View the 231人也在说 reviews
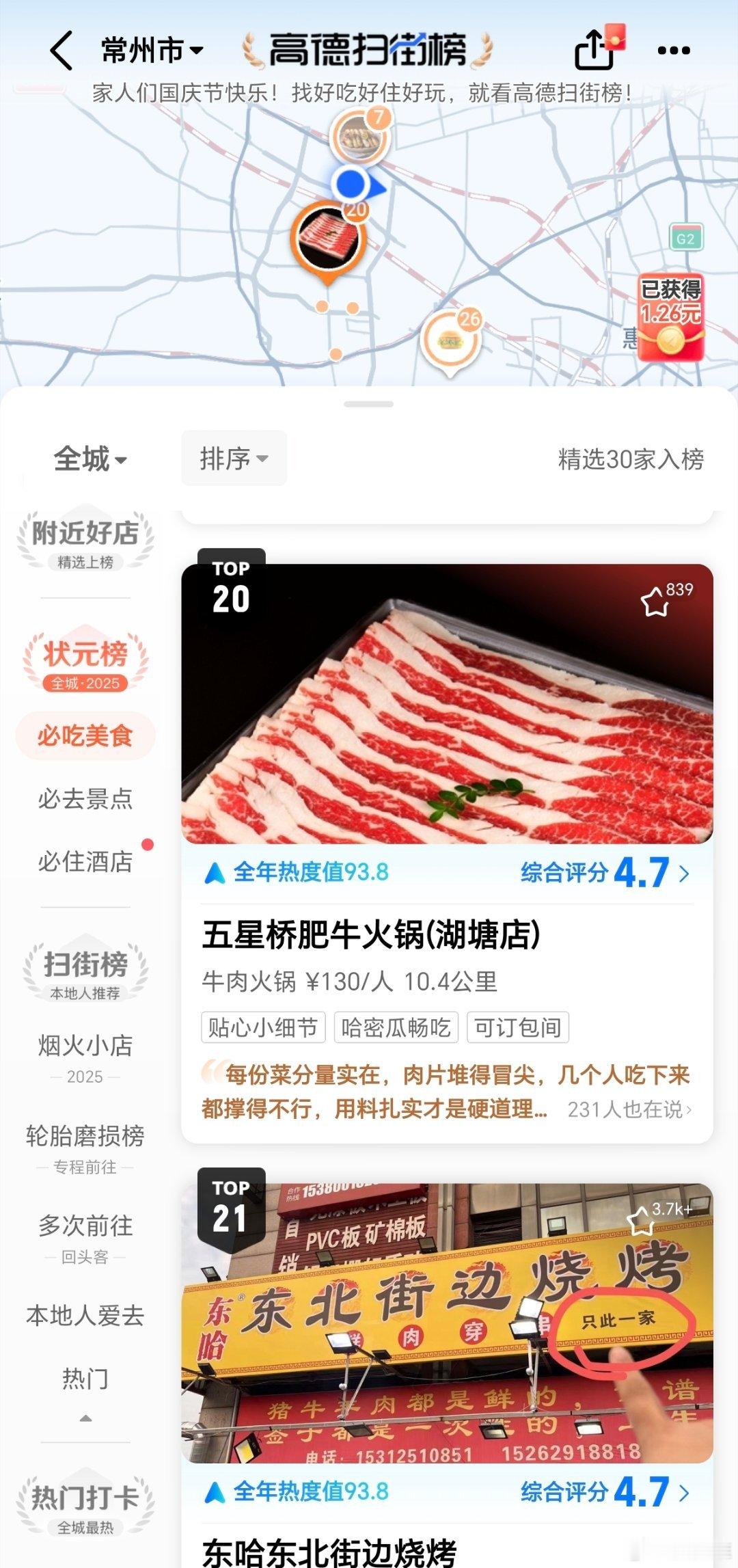This screenshot has width=738, height=1568. [x=629, y=1109]
